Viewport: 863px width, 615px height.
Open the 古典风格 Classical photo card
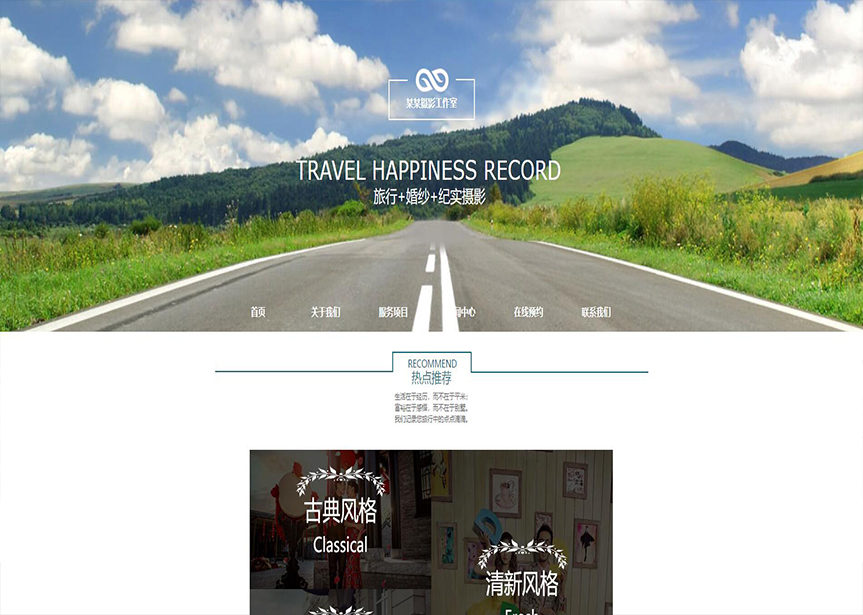tap(340, 519)
